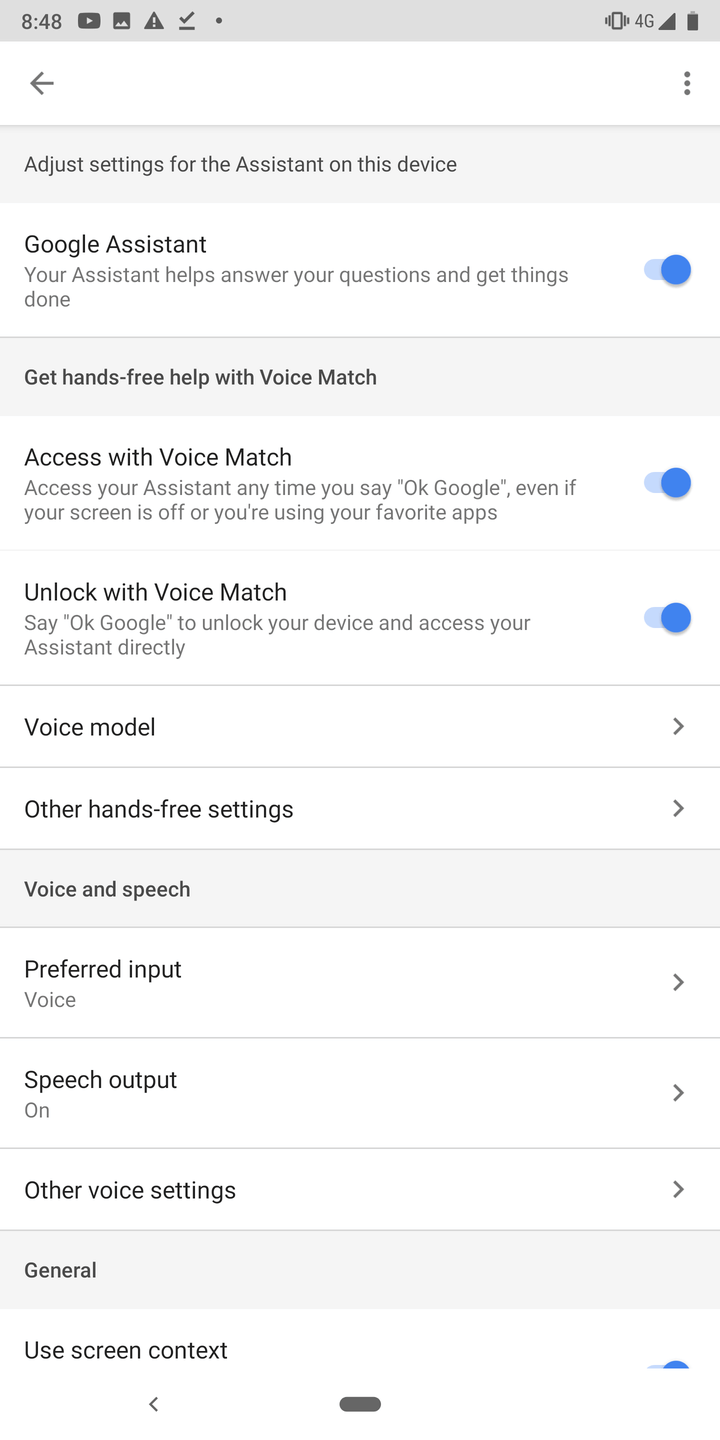
Task: Go back using the top-left arrow
Action: point(42,83)
